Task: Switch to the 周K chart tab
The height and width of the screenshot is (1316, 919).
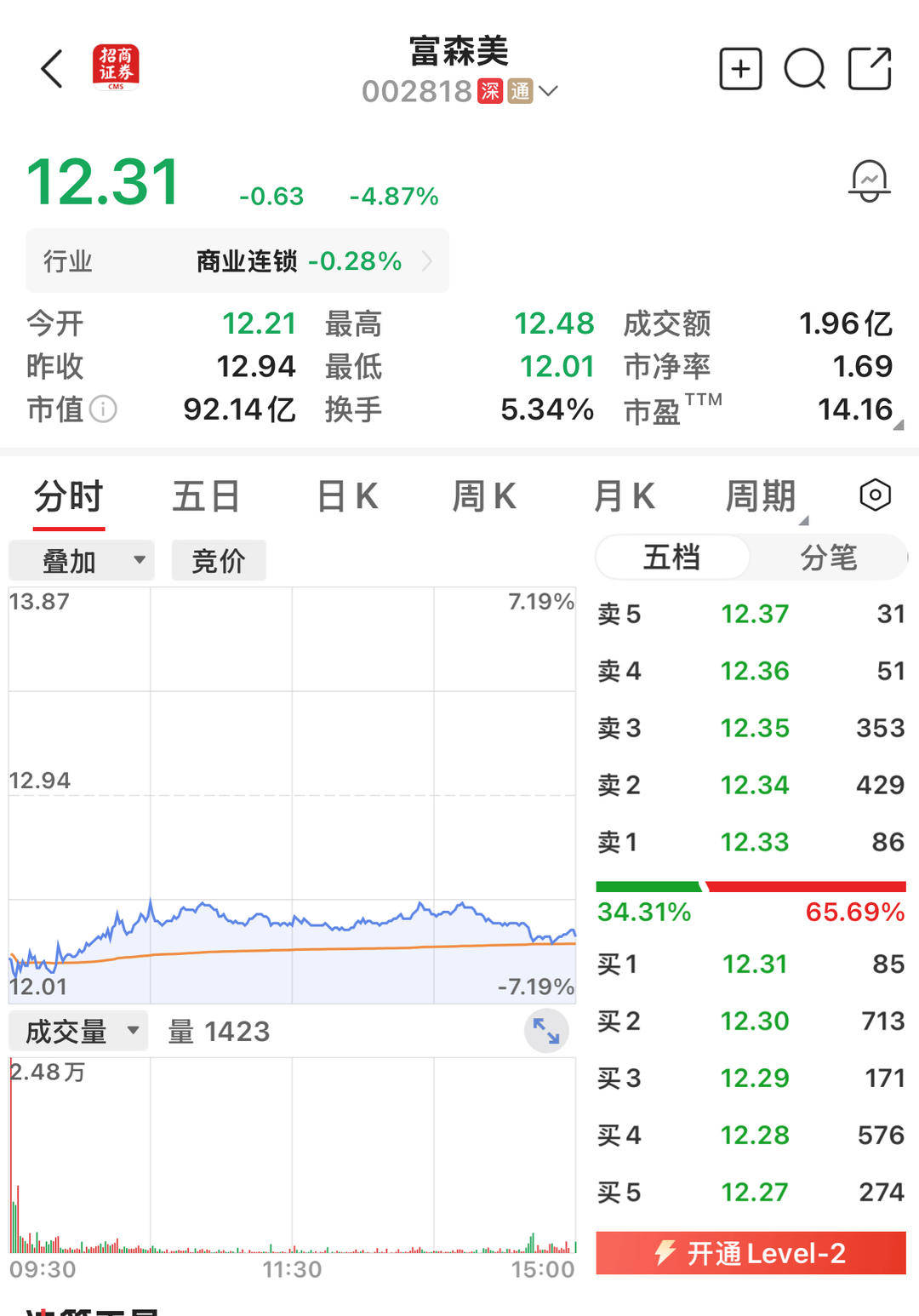Action: [484, 496]
